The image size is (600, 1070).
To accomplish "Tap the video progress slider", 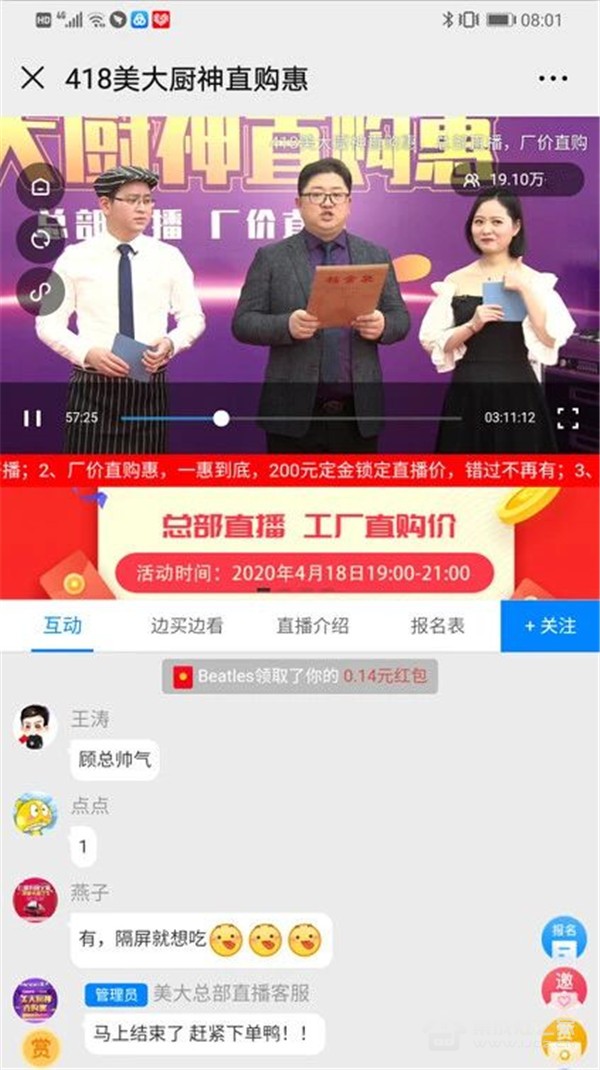I will (221, 418).
